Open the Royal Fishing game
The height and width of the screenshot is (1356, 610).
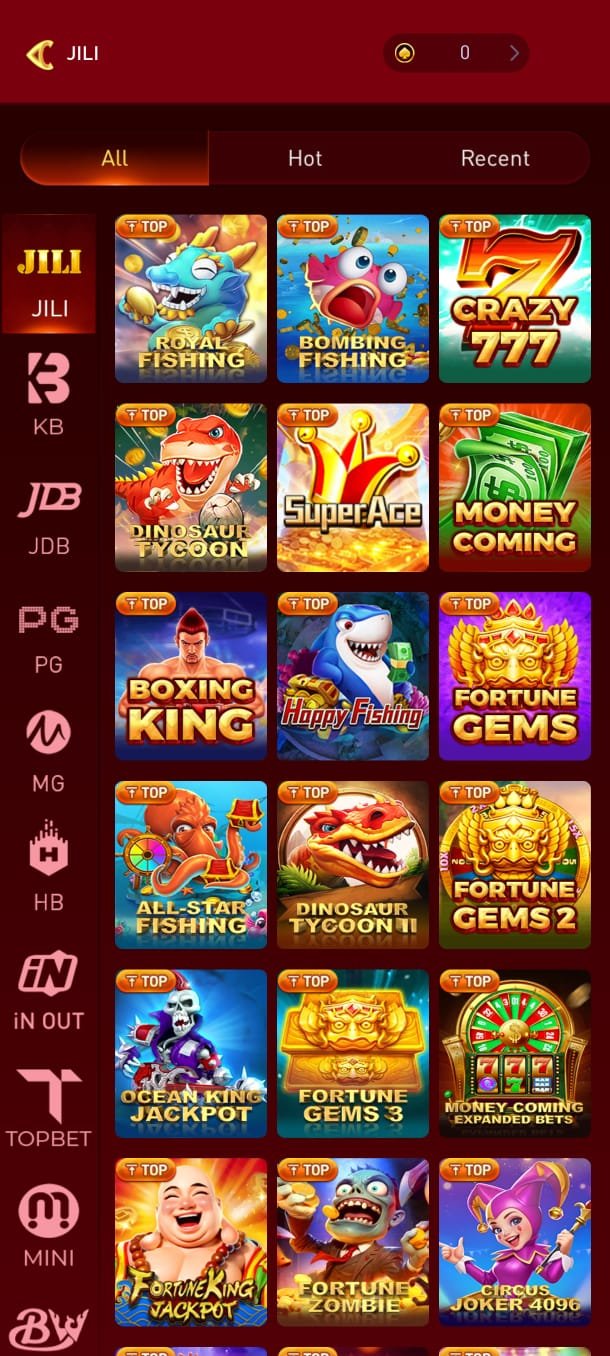click(191, 299)
